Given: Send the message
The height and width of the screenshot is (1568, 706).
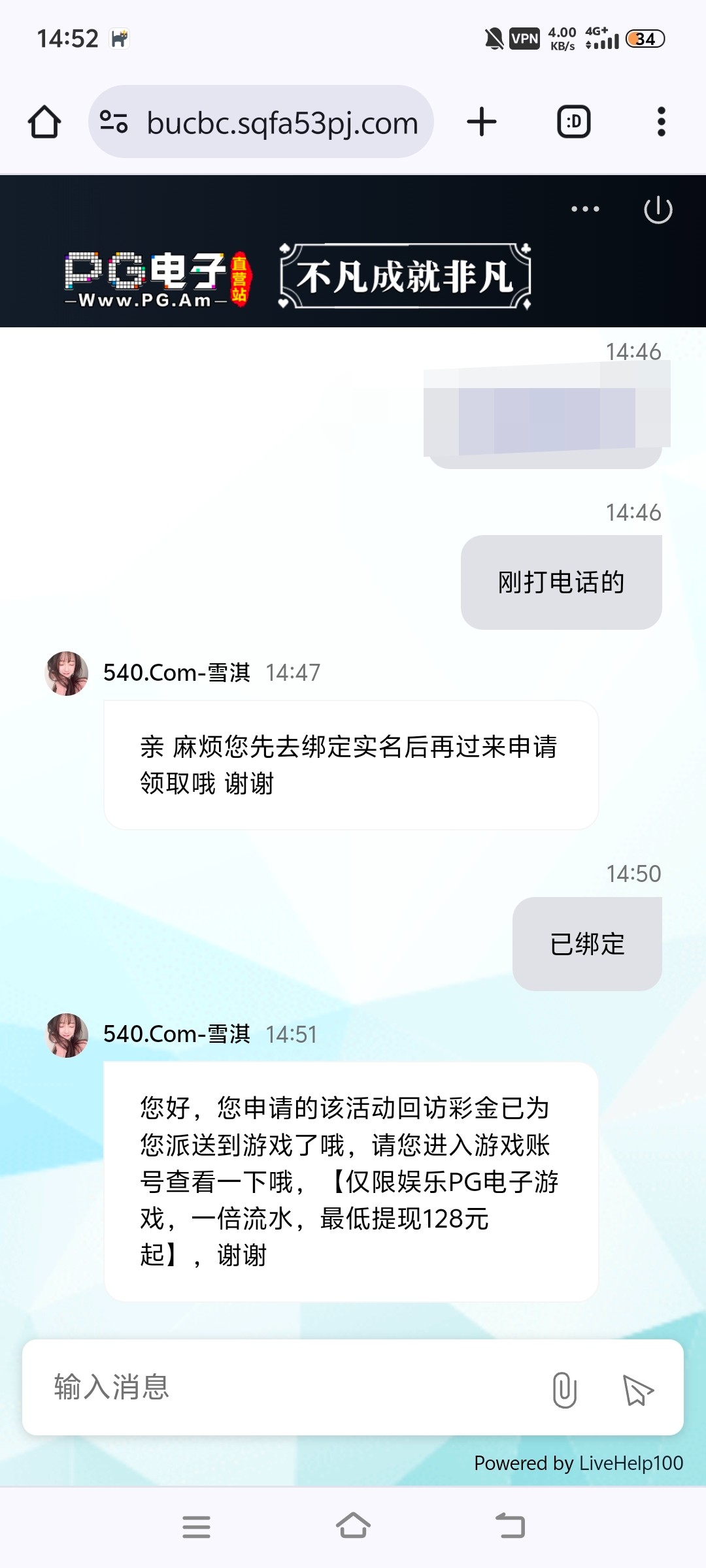Looking at the screenshot, I should pyautogui.click(x=638, y=1389).
